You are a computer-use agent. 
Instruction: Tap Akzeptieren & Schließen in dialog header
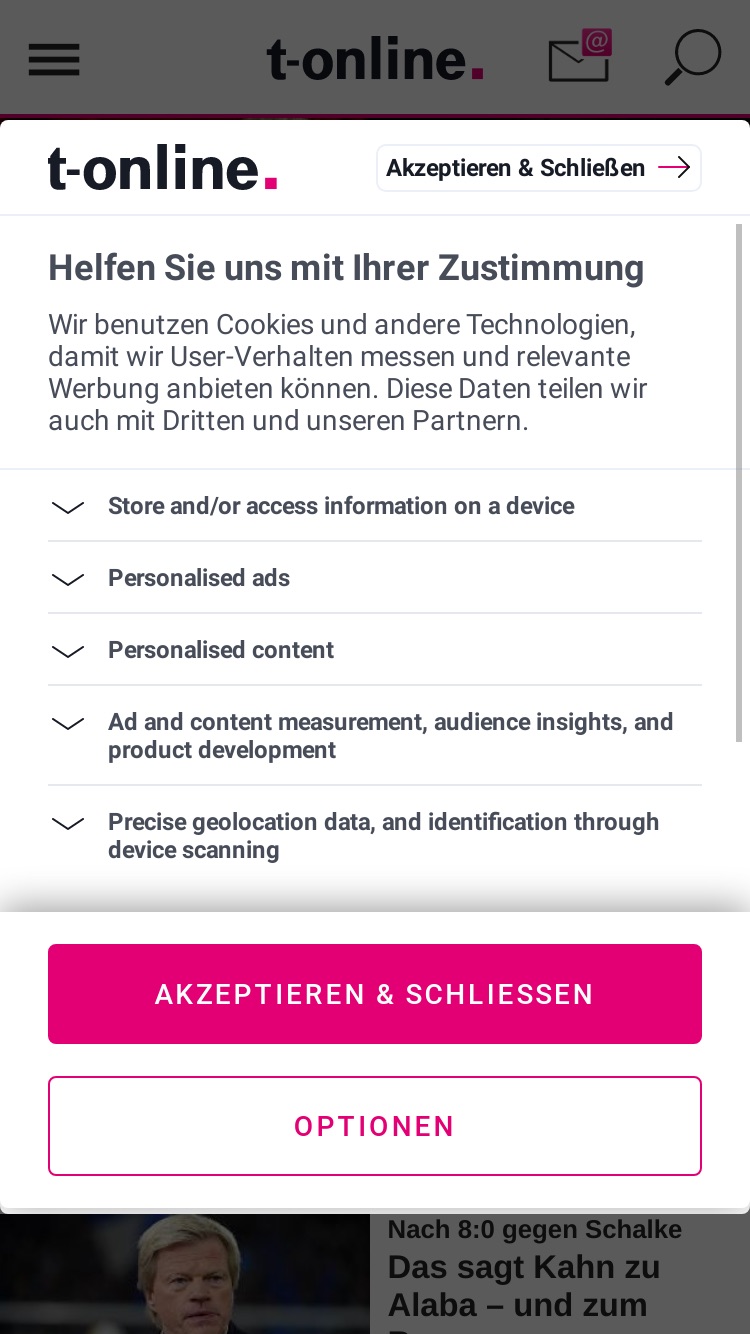point(539,168)
